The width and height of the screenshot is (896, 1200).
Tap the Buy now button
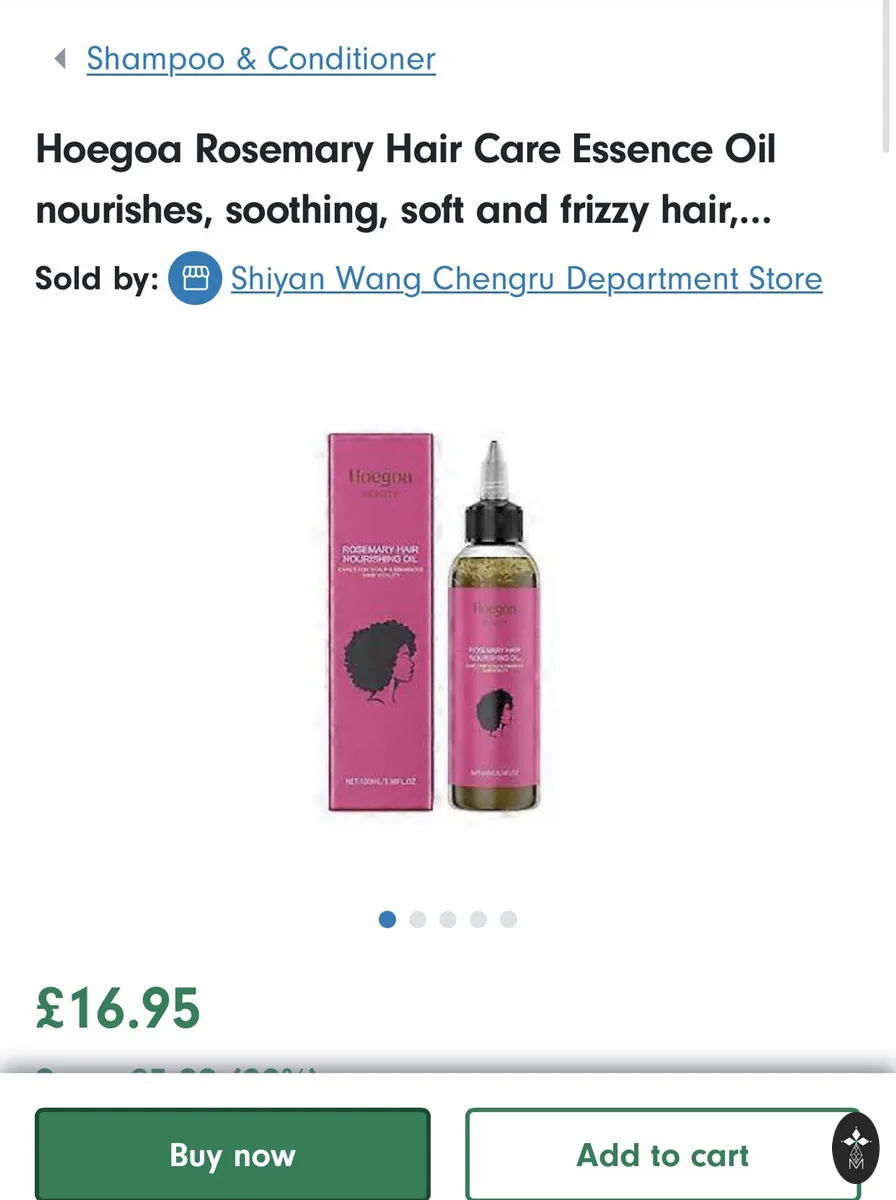tap(233, 1154)
